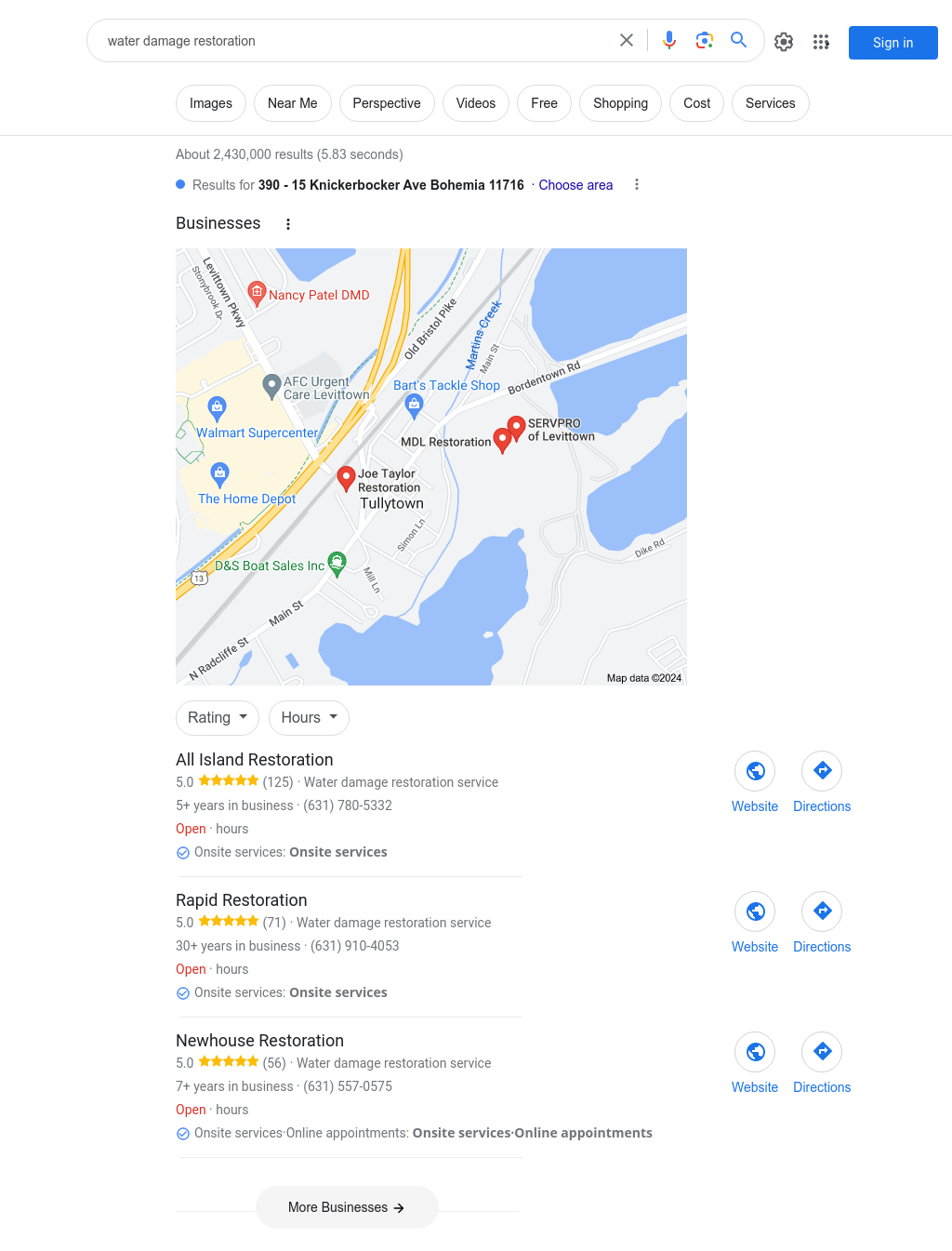Open image search by camera lens
Image resolution: width=952 pixels, height=1251 pixels.
point(705,40)
